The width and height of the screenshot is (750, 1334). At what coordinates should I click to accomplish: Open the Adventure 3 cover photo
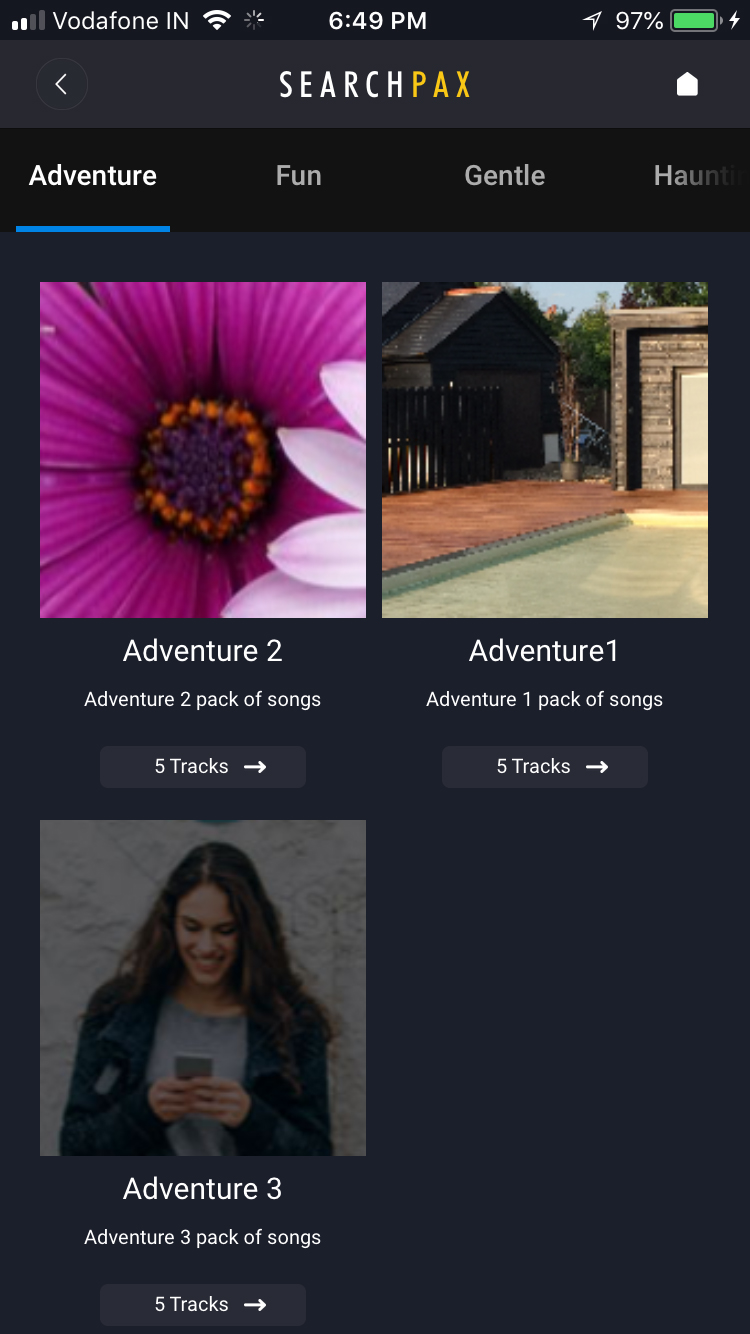click(203, 988)
